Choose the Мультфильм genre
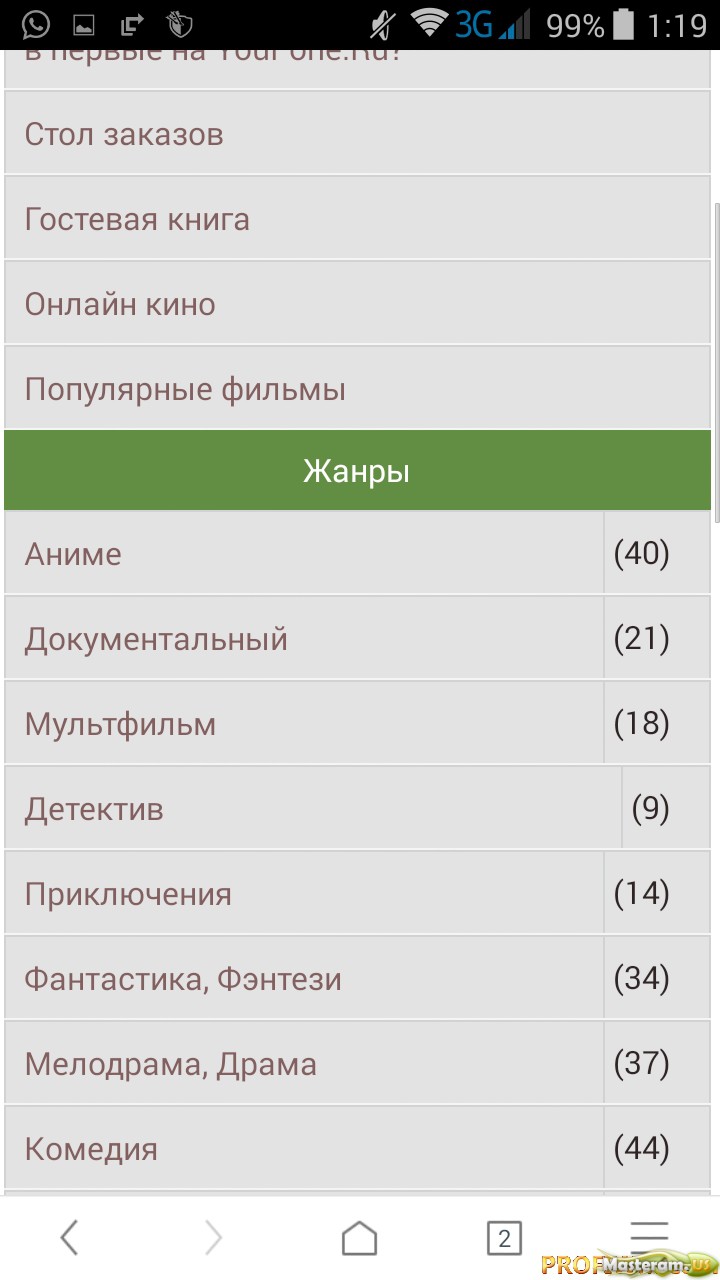Screen dimensions: 720x1280 pos(304,723)
